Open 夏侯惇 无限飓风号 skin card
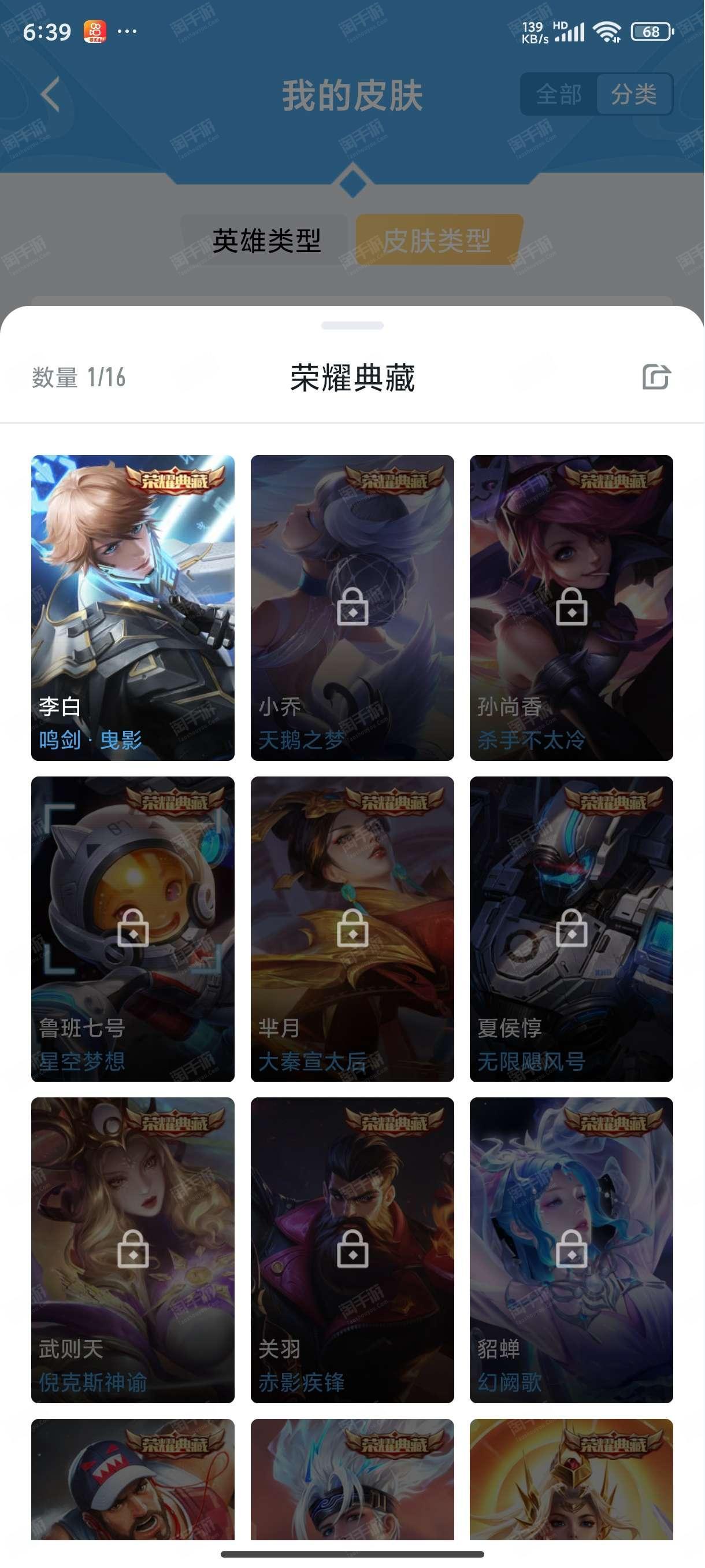 click(571, 929)
